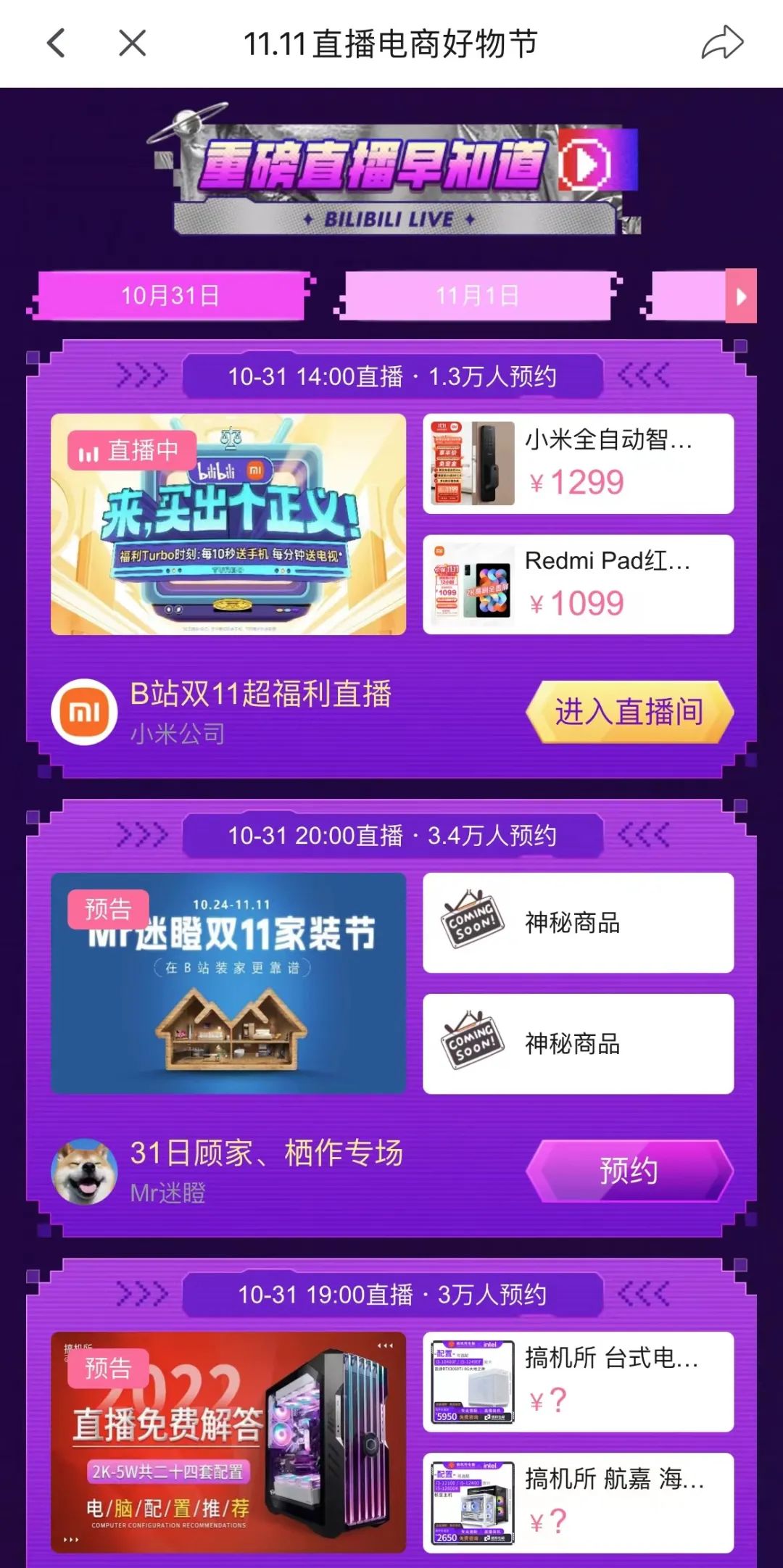Tap 预约 to reserve Mr迷瞪 livestream
Screen dimensions: 783x1568
click(x=629, y=1170)
